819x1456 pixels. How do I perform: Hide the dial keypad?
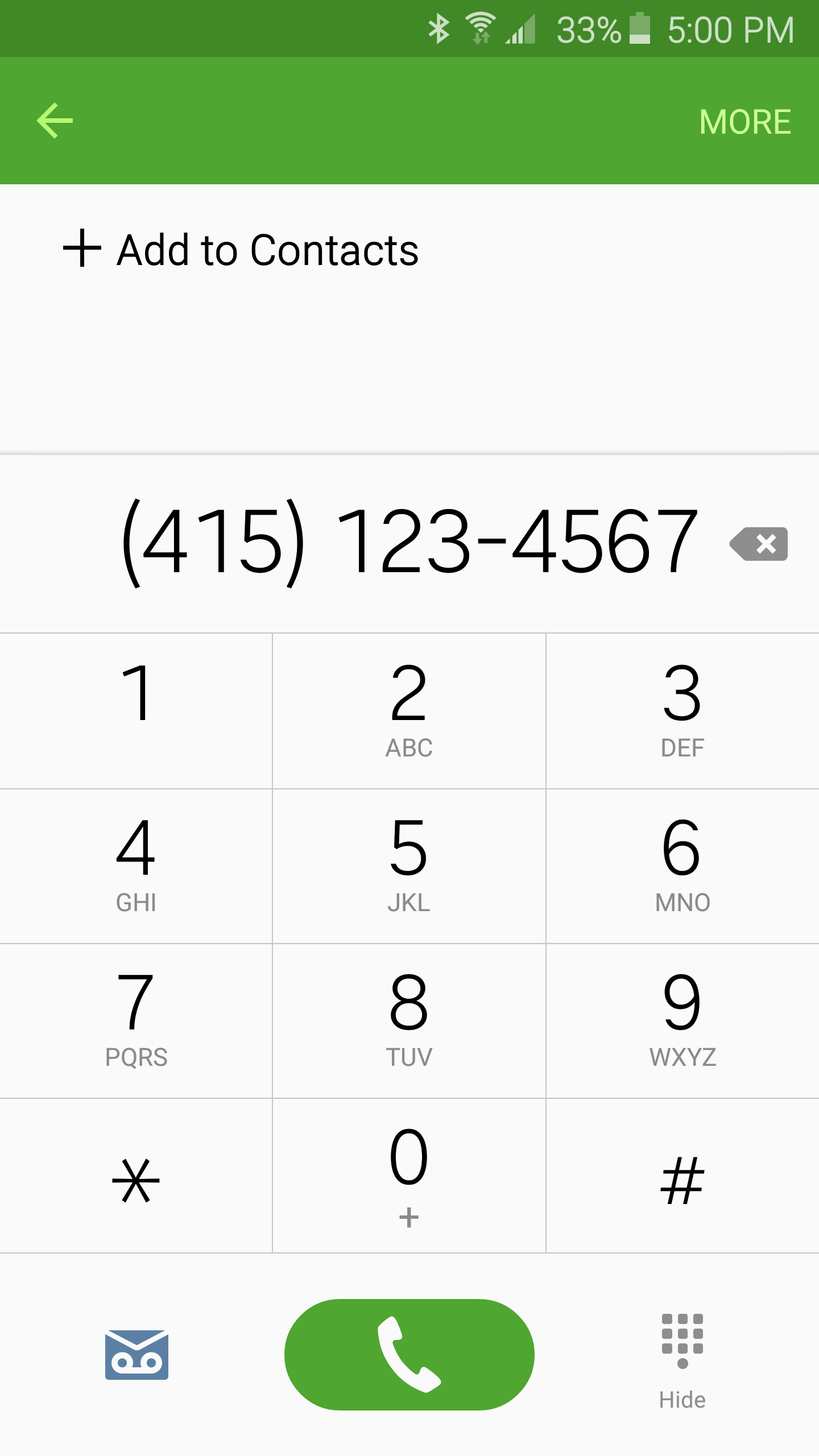[x=682, y=1362]
